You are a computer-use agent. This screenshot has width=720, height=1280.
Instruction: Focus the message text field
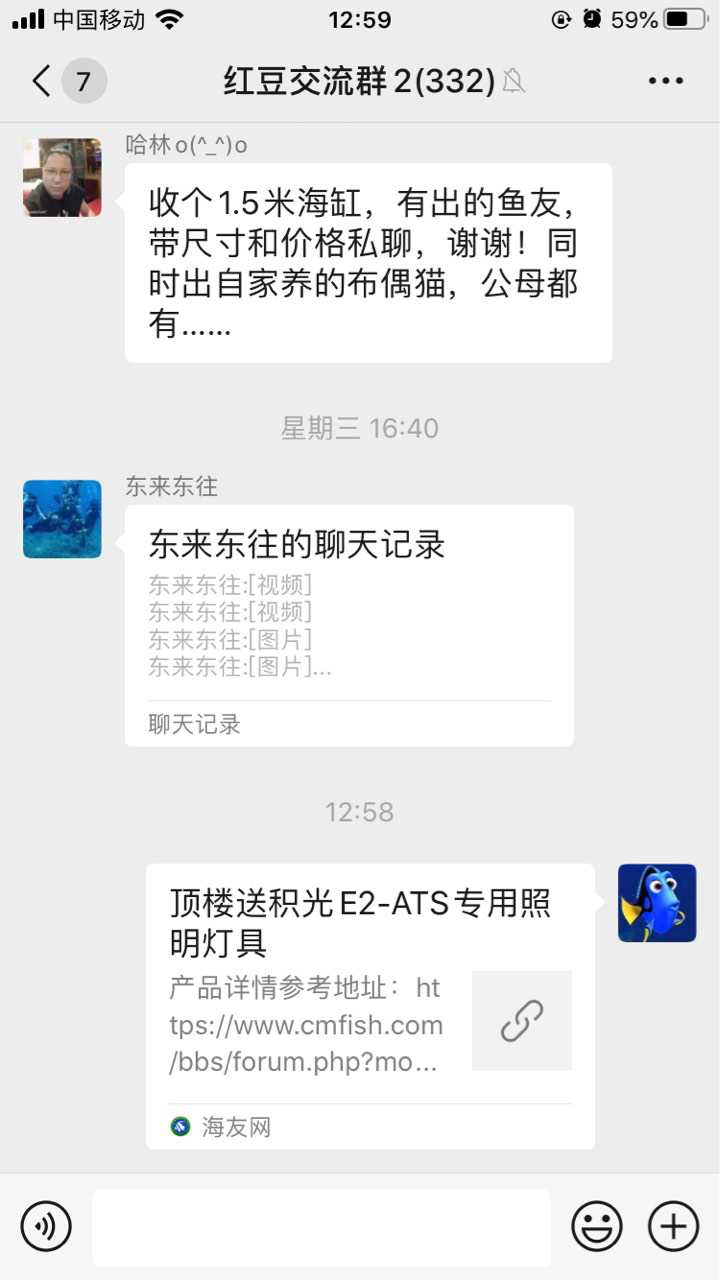click(x=321, y=1227)
